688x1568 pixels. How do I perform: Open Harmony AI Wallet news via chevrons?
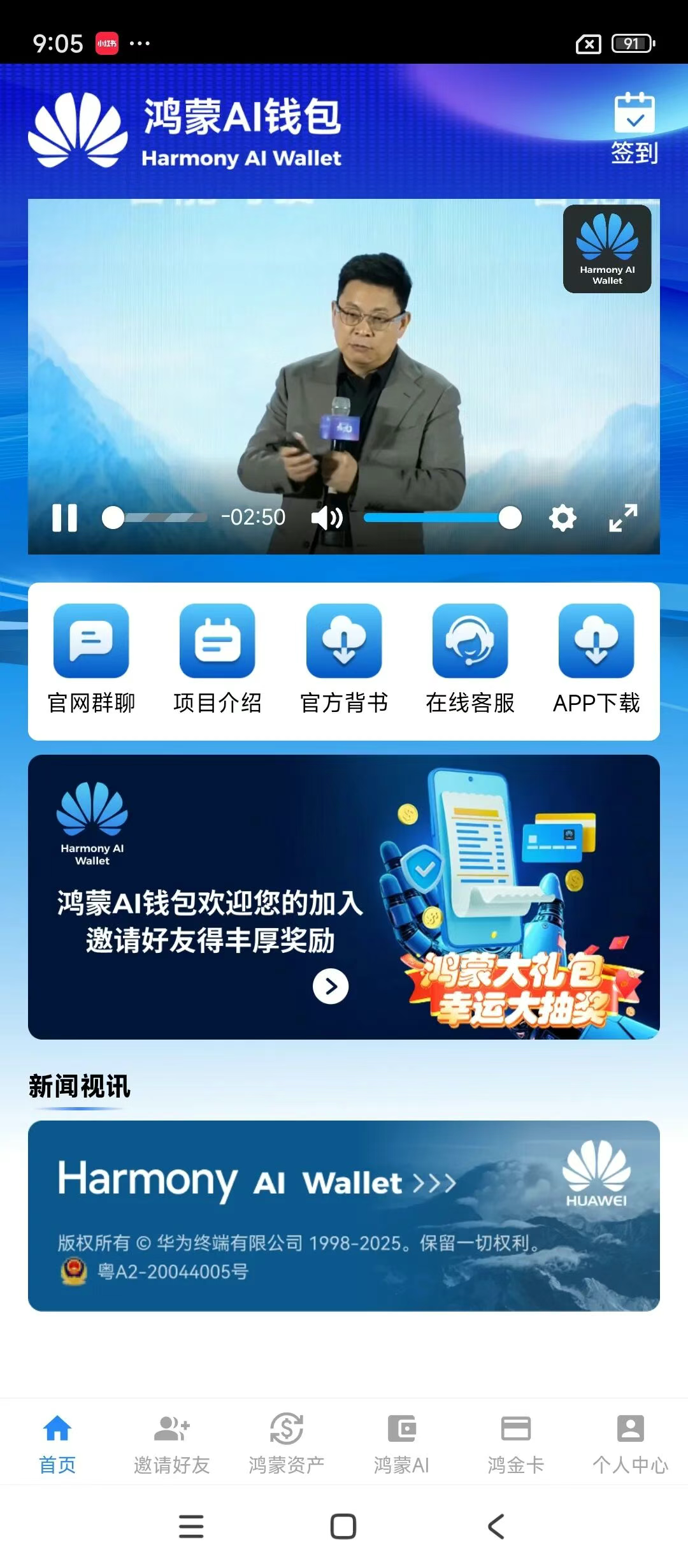pos(433,1182)
